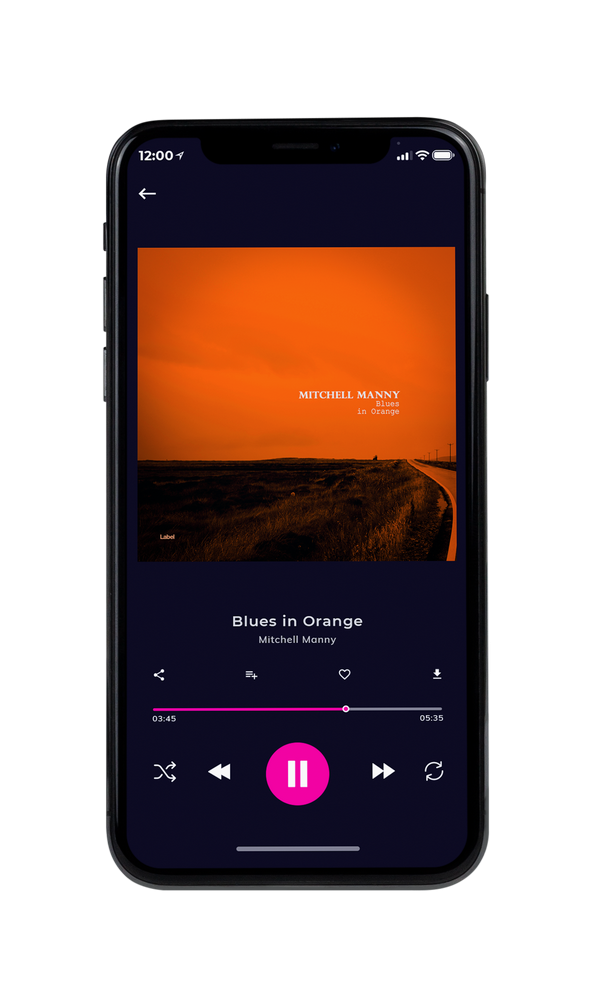Viewport: 600px width, 1000px height.
Task: Go back using the top arrow
Action: pos(147,193)
